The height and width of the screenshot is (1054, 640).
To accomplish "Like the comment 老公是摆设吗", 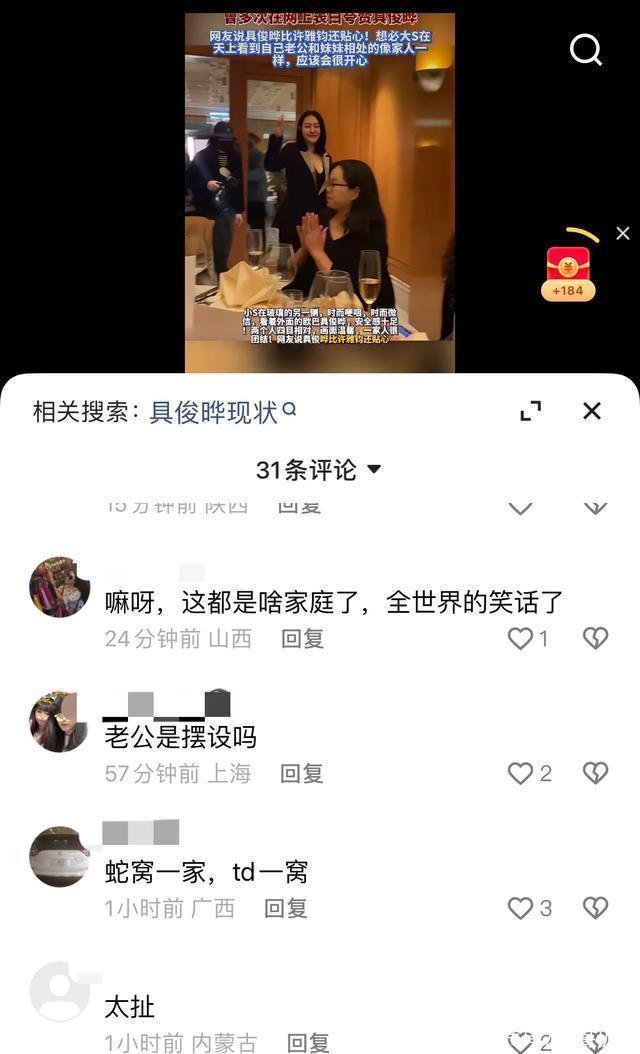I will pos(521,773).
